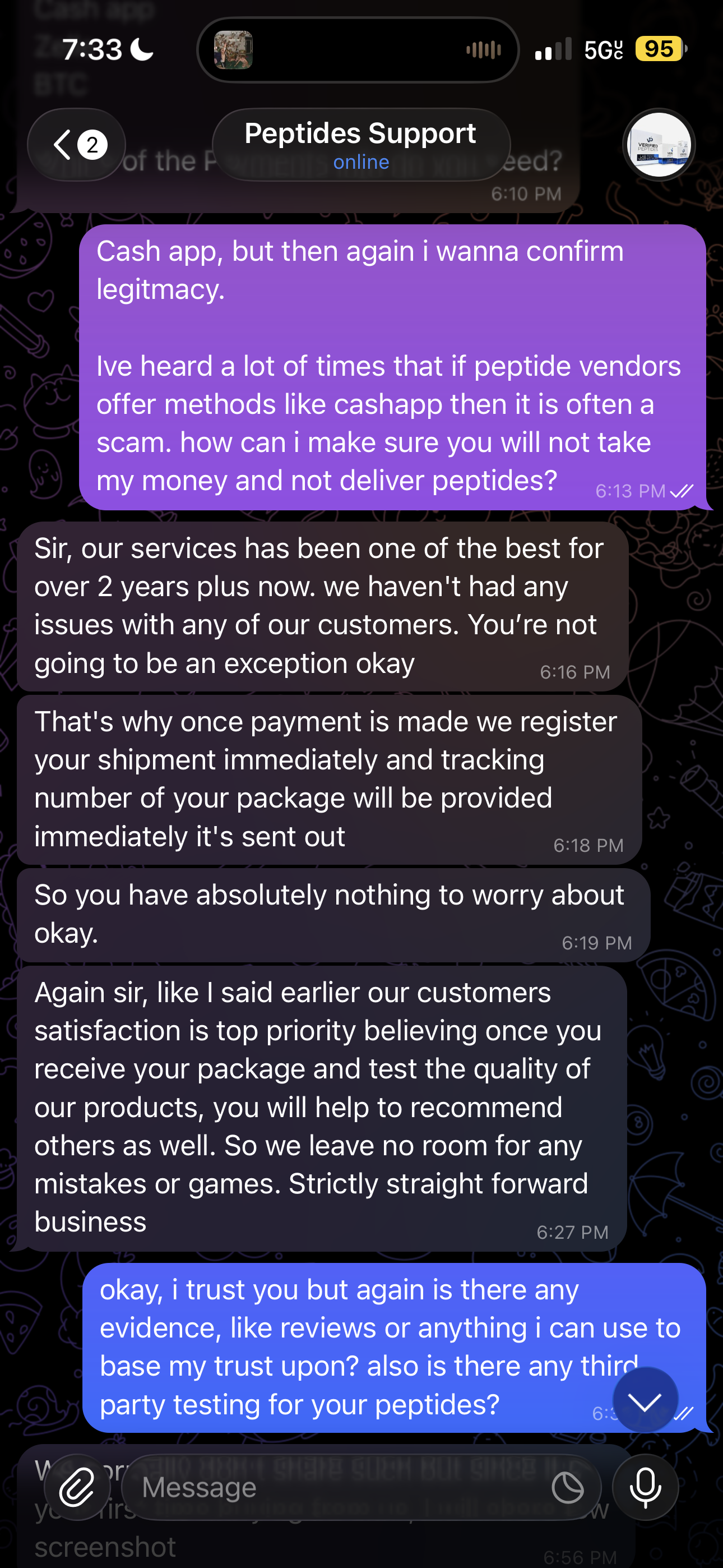Open the attachment paperclip menu

tap(77, 1487)
